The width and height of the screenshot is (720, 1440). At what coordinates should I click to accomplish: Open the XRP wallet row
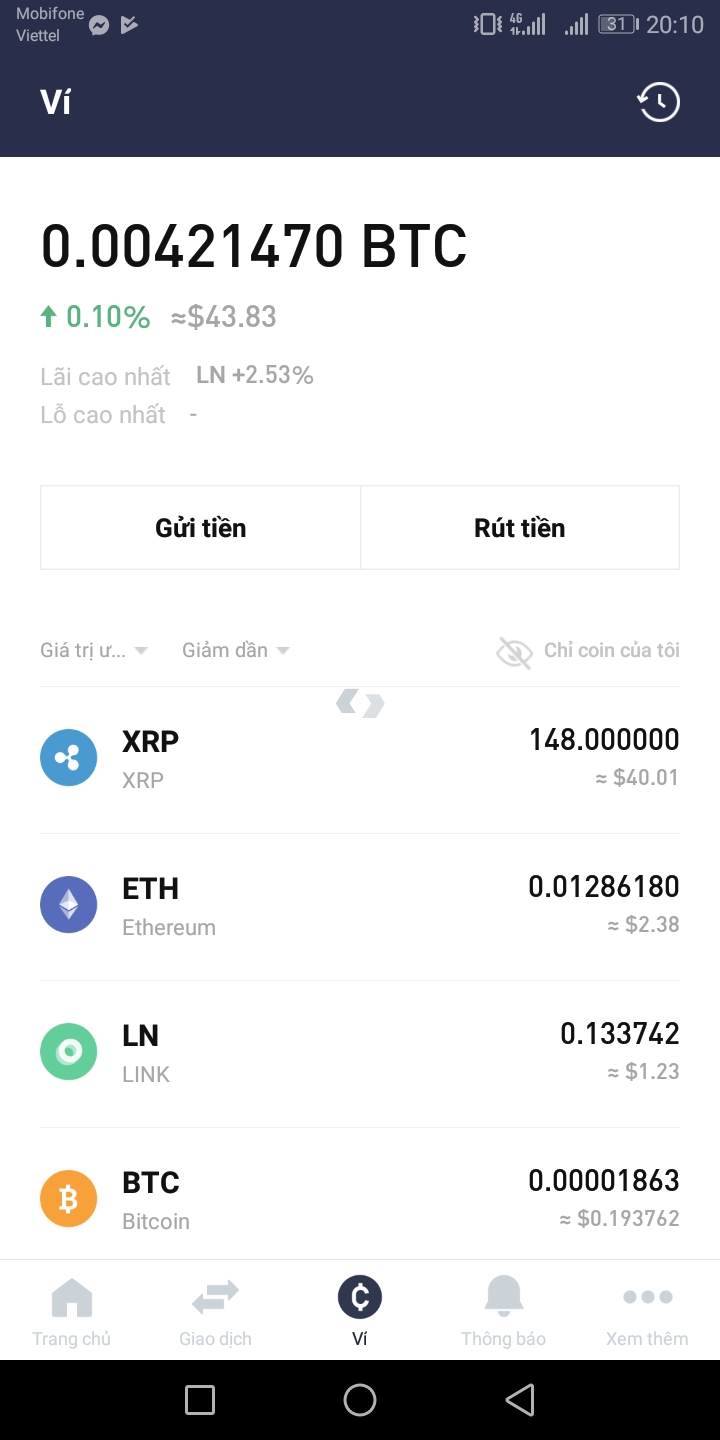coord(360,759)
